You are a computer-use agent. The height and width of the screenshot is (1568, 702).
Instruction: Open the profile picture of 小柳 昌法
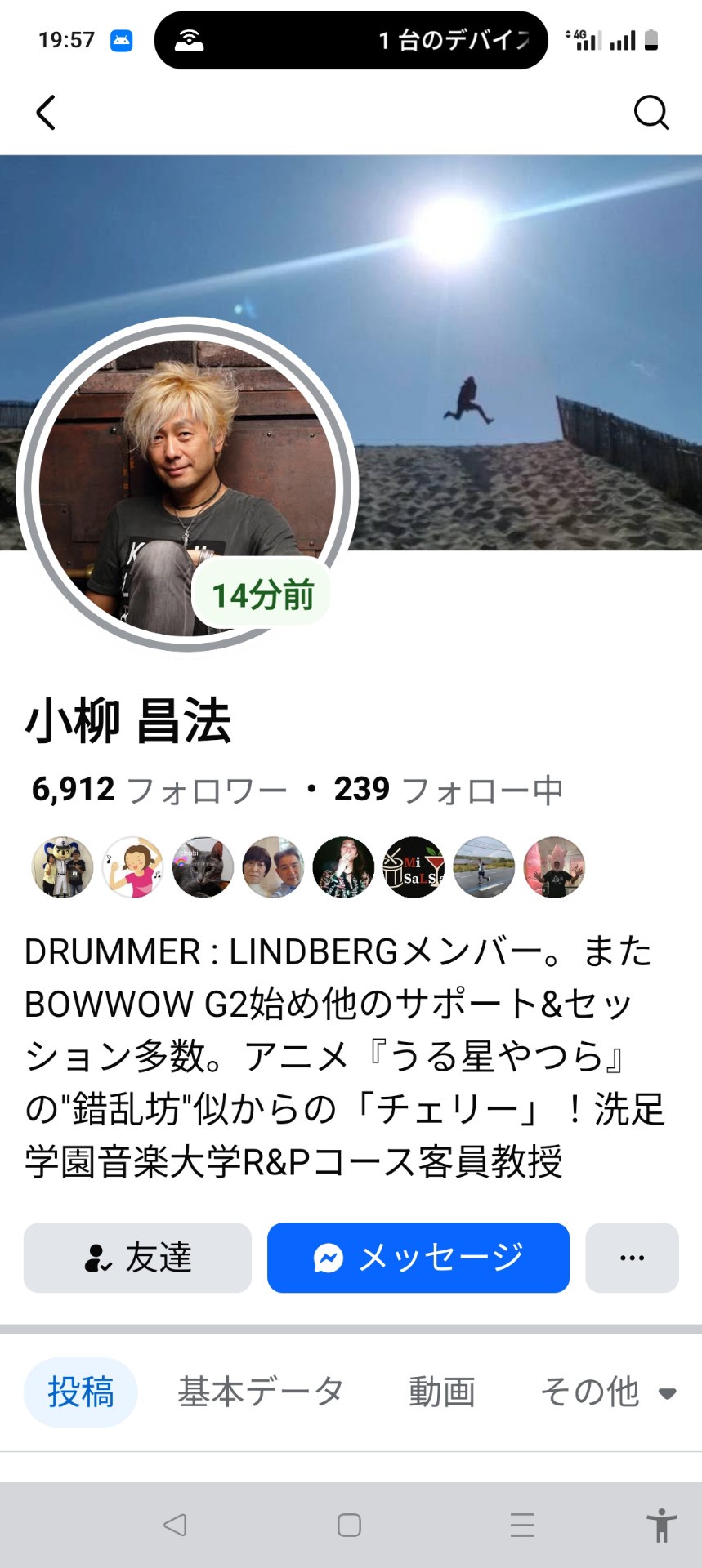[187, 488]
